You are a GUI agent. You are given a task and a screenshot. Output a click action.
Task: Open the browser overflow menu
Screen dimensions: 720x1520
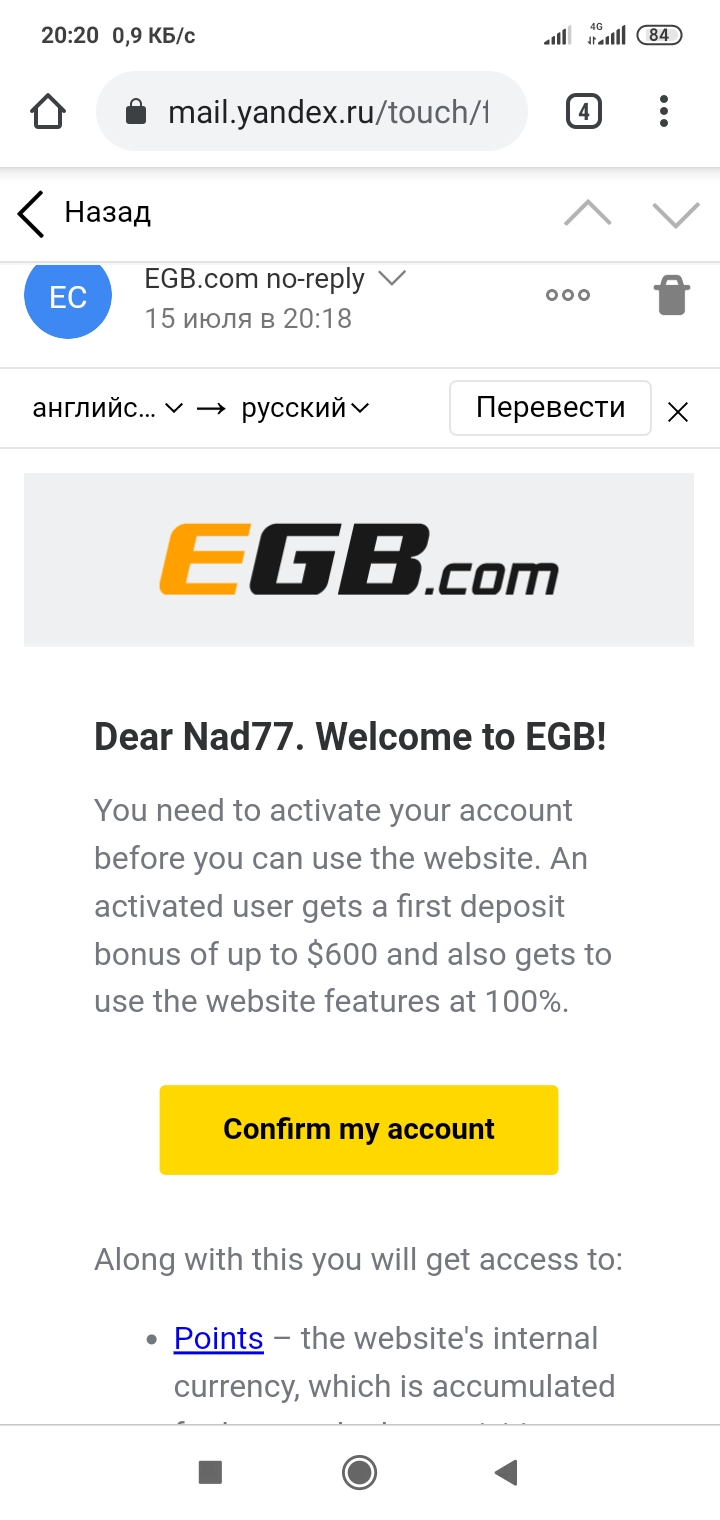(664, 112)
